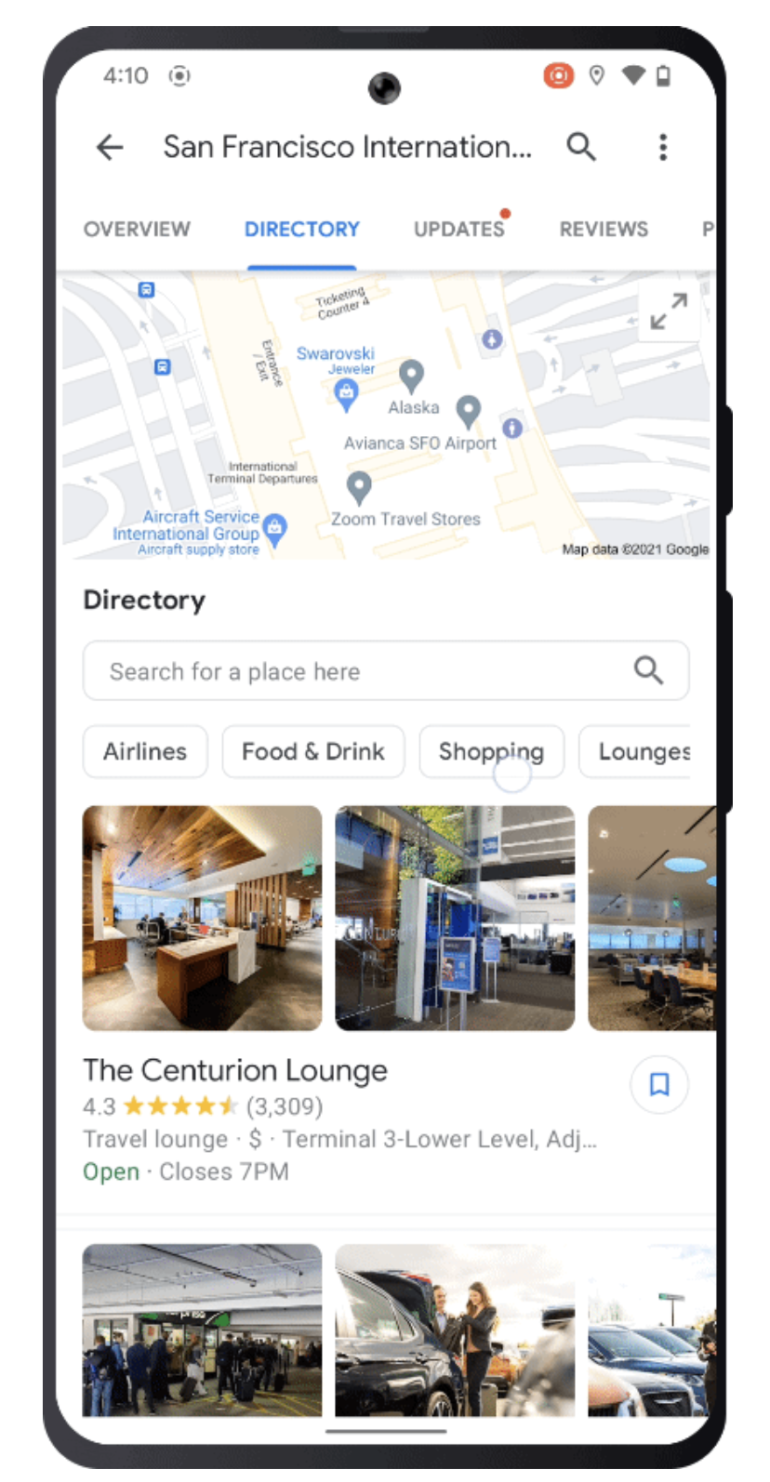770x1482 pixels.
Task: Open the search icon in the app bar
Action: [x=582, y=147]
